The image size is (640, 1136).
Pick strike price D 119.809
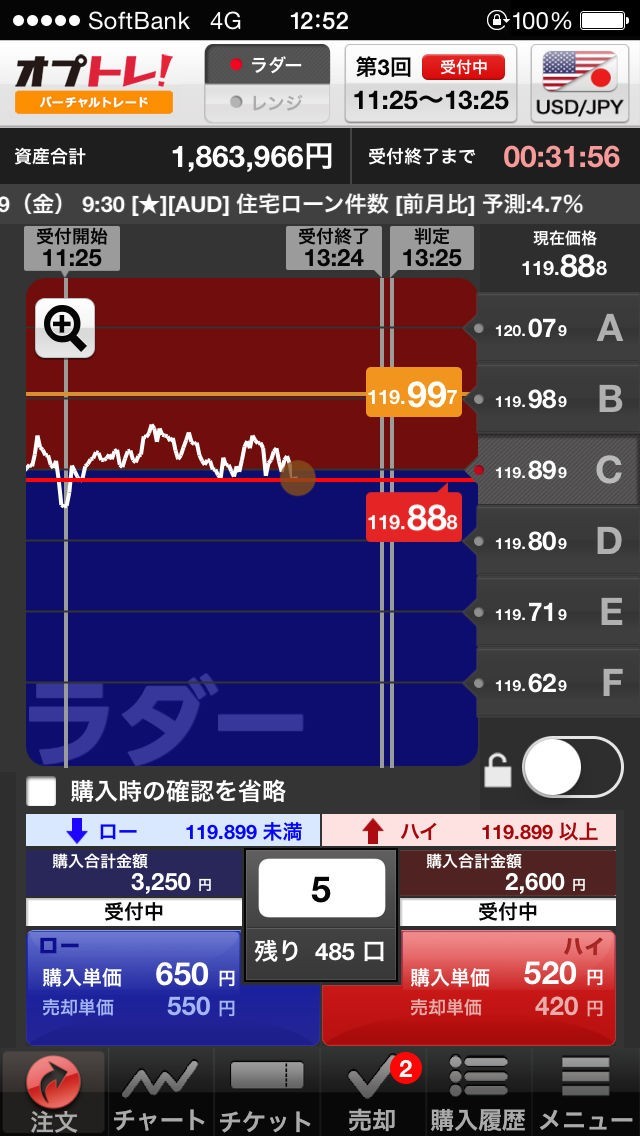click(556, 542)
